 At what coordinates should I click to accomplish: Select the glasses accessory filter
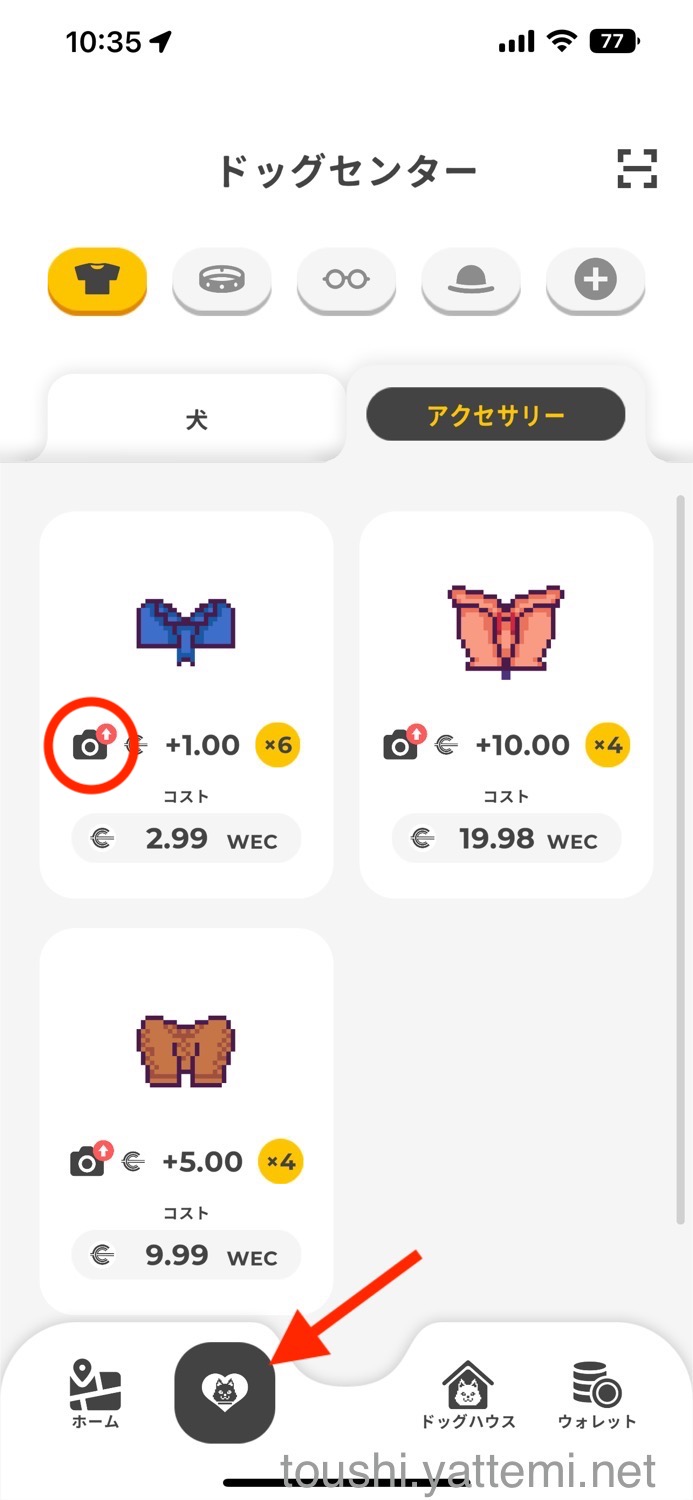click(346, 281)
